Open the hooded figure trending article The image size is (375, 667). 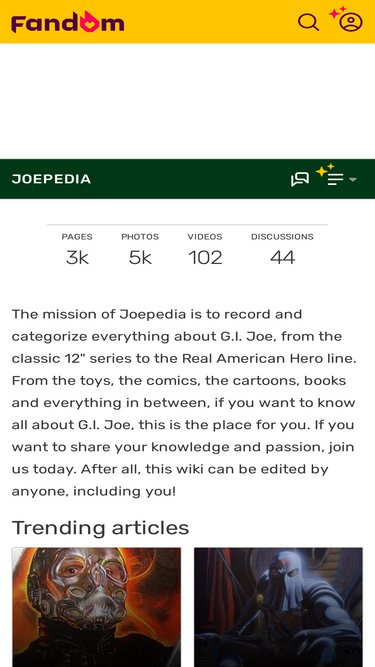(x=278, y=607)
